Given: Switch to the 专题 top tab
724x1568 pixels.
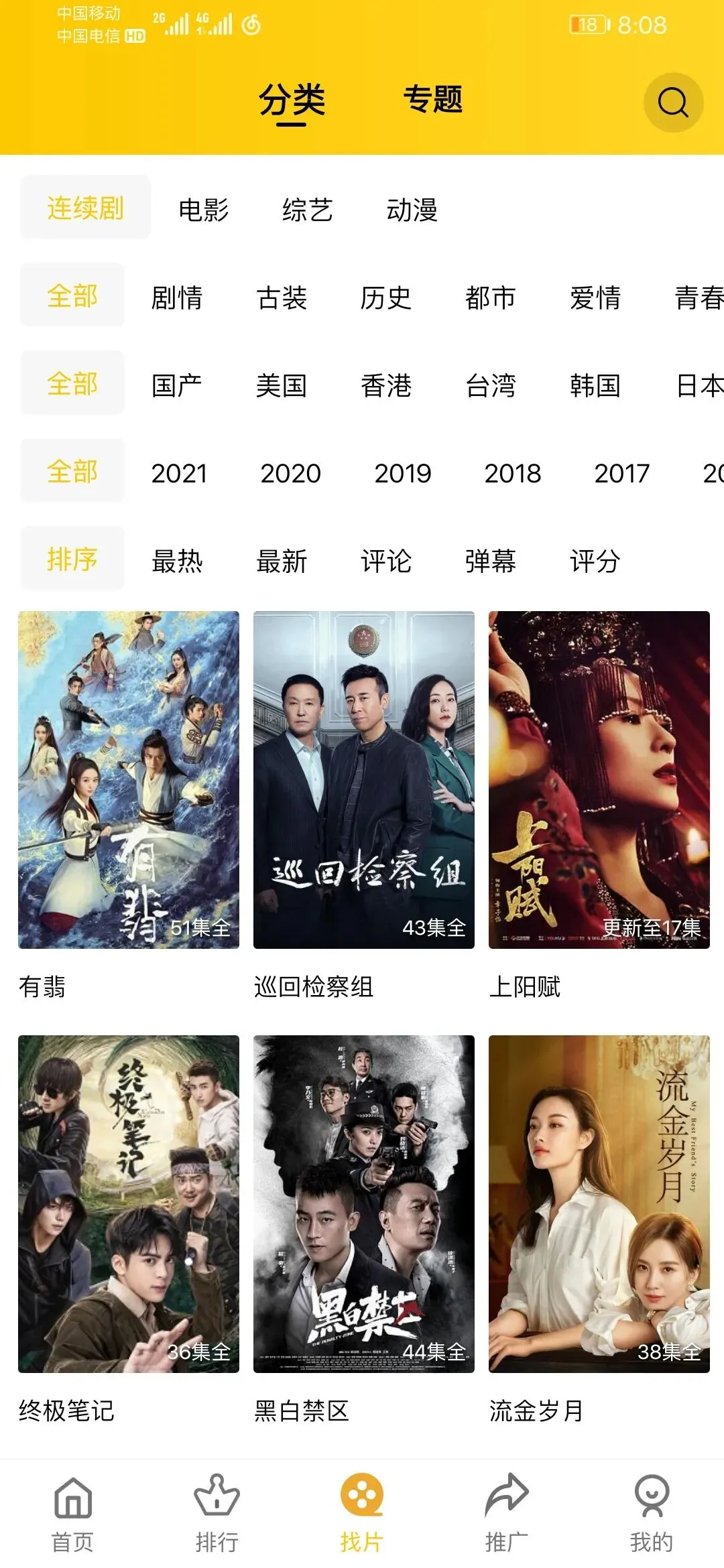Looking at the screenshot, I should click(x=432, y=100).
